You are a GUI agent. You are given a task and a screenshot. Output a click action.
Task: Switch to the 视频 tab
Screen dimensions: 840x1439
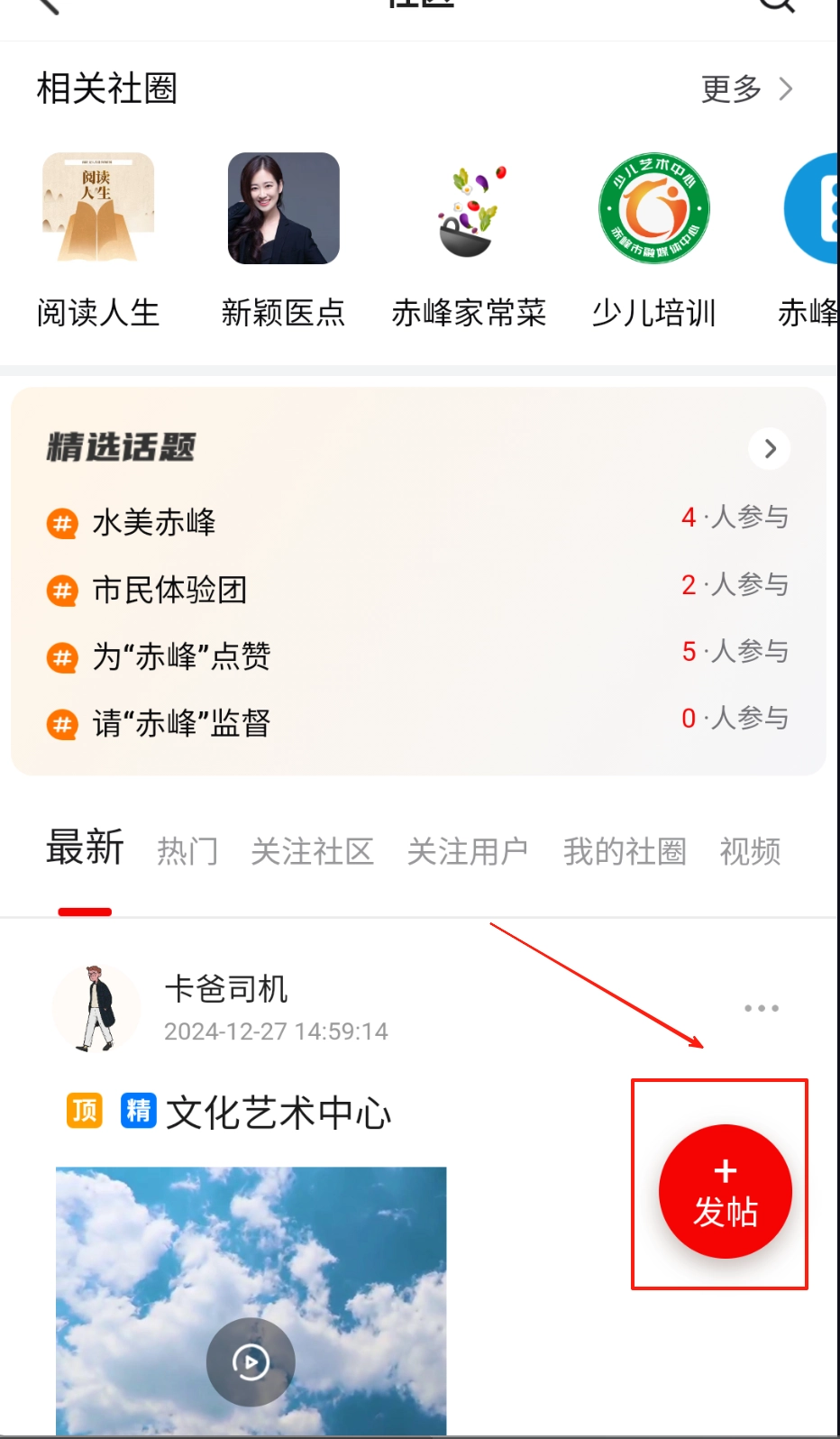tap(750, 851)
